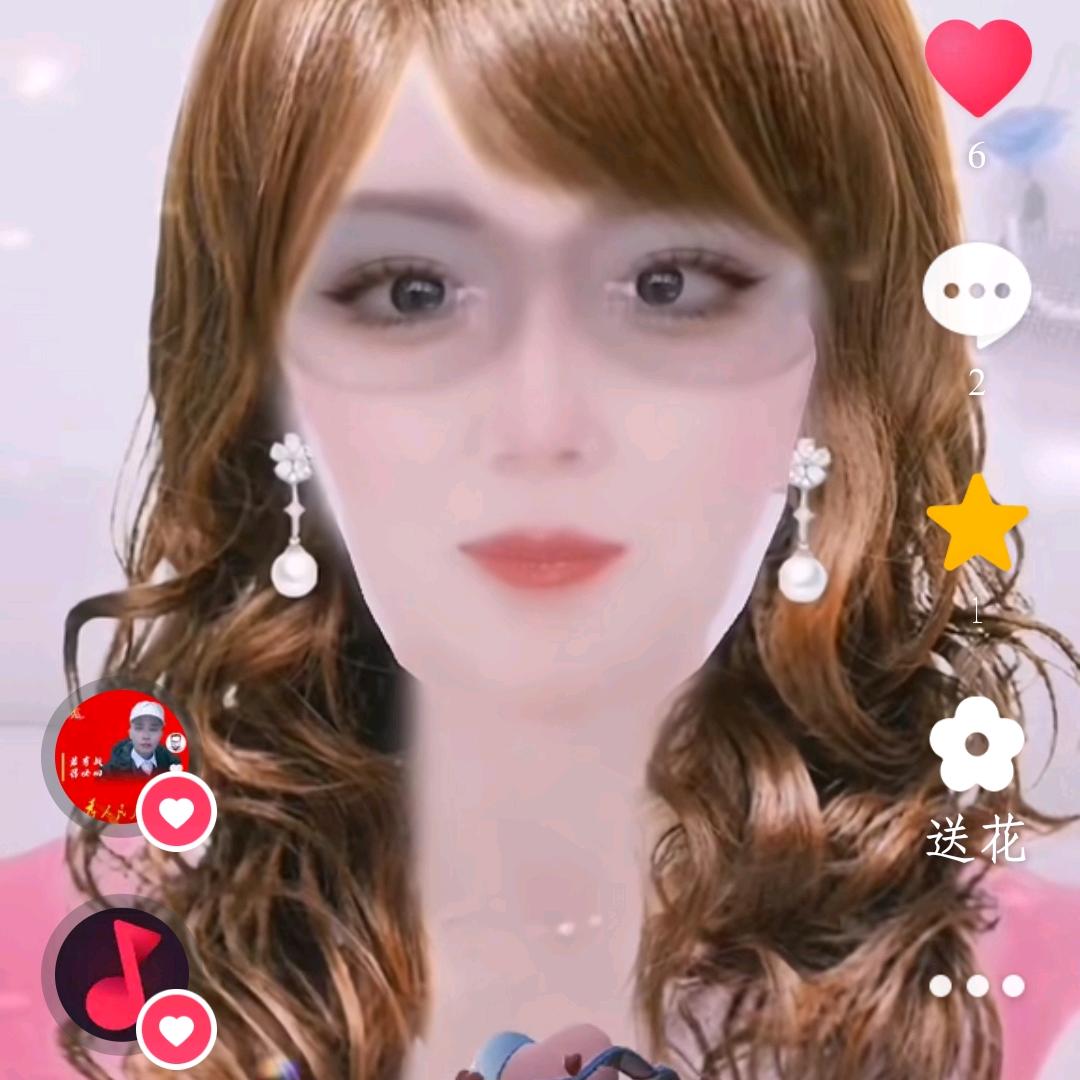The height and width of the screenshot is (1080, 1080).
Task: Follow the creator via the avatar heart badge
Action: [x=177, y=812]
